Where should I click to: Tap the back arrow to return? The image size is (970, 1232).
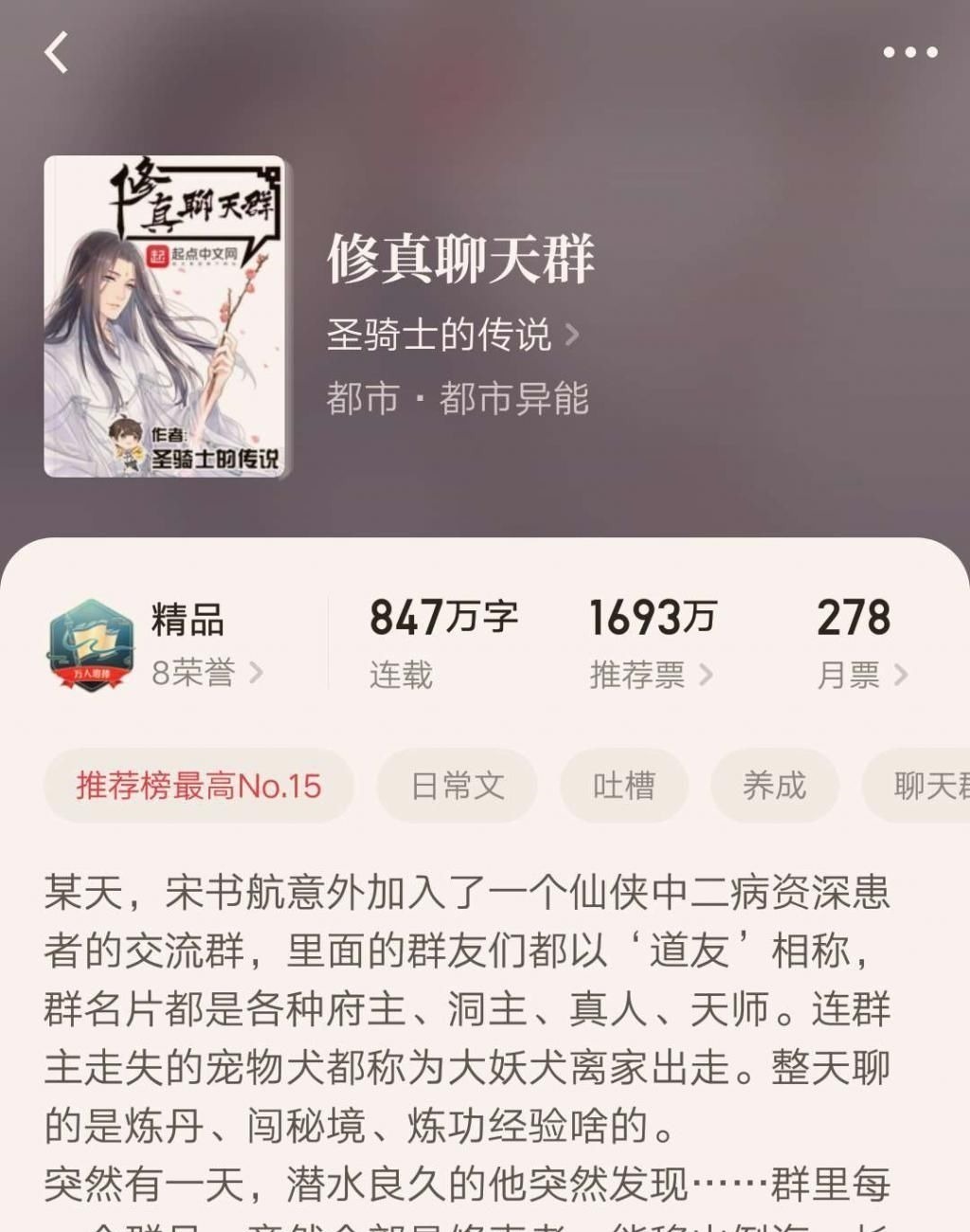click(x=54, y=52)
